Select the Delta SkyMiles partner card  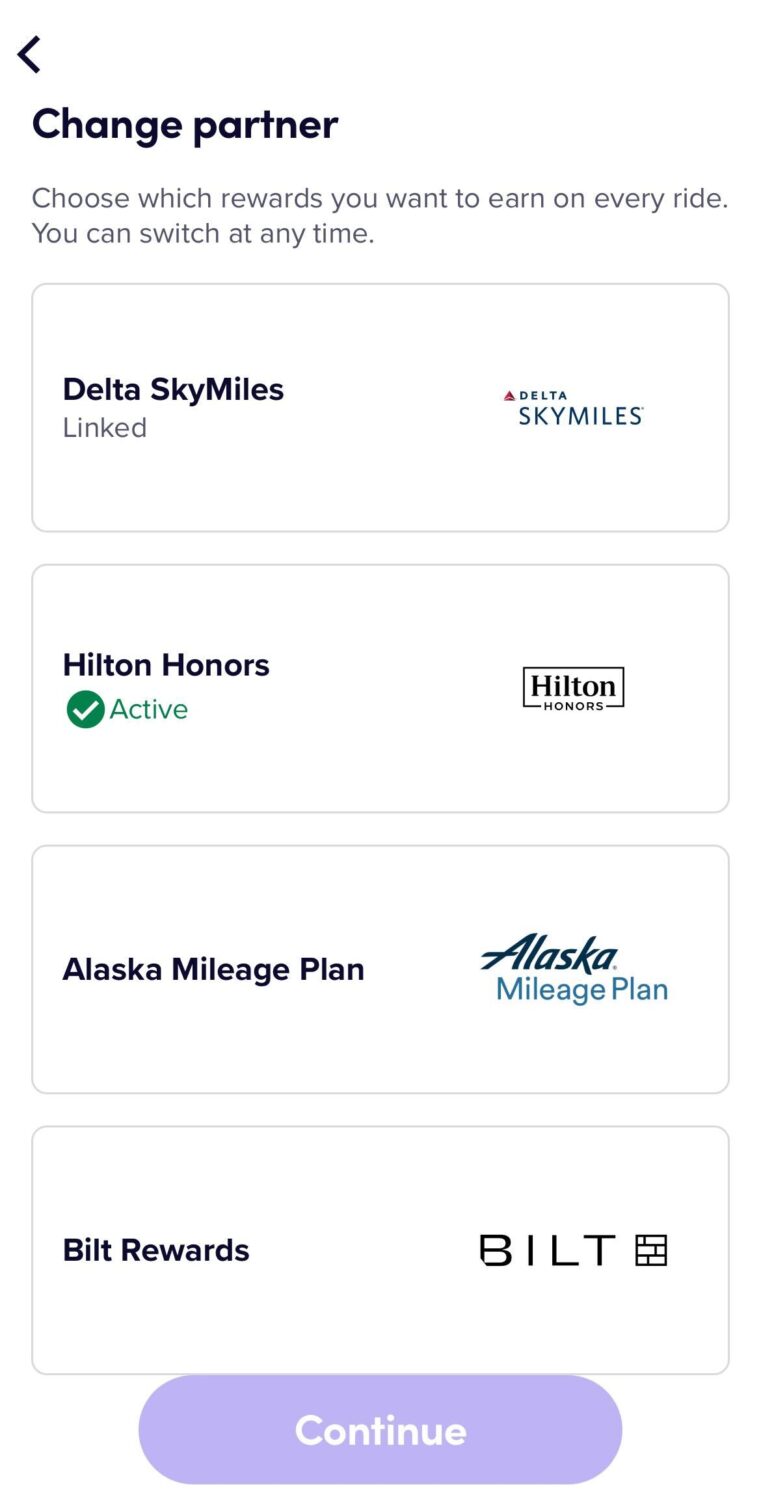point(380,405)
